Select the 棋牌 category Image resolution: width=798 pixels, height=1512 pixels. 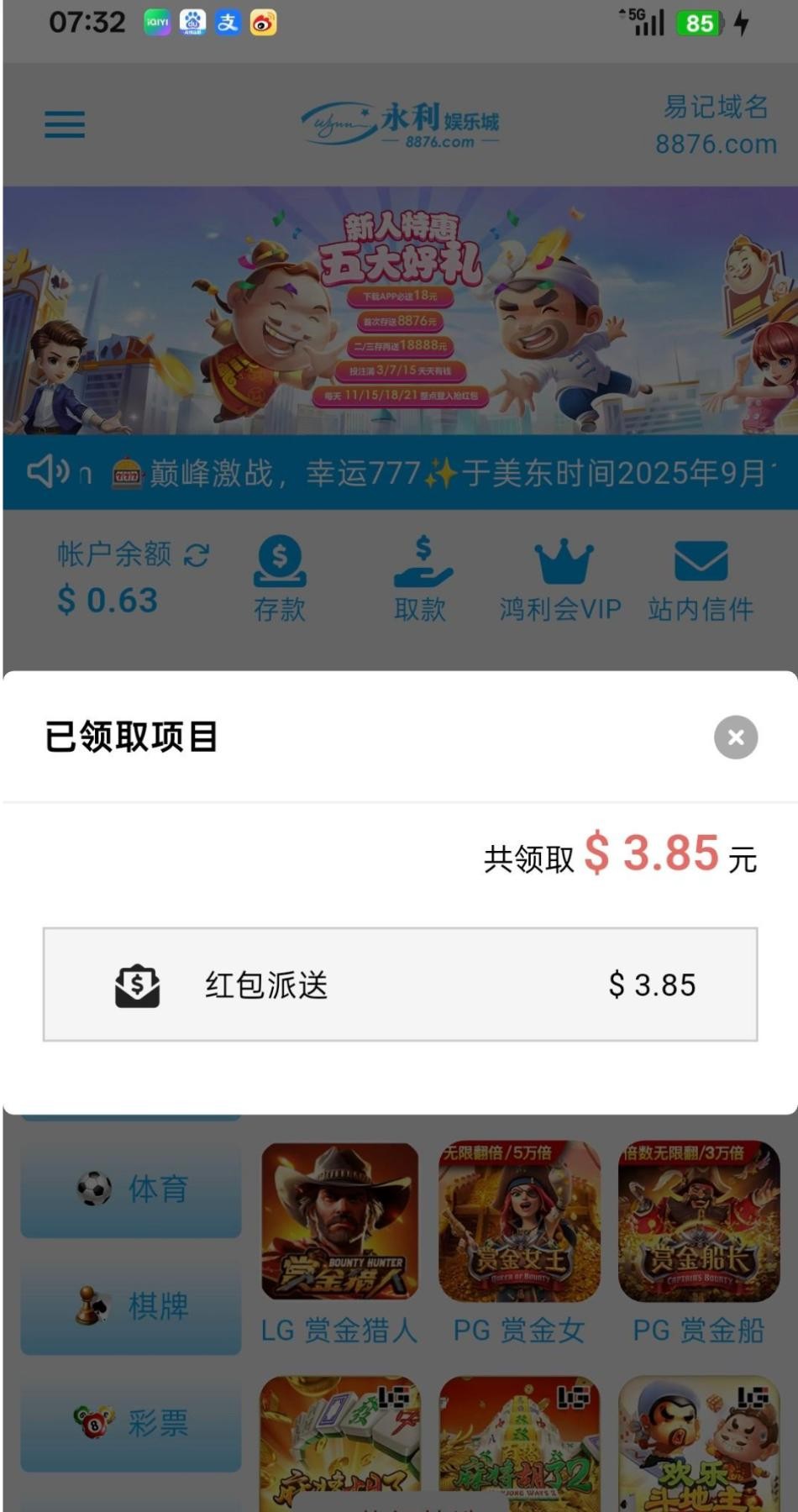131,1306
